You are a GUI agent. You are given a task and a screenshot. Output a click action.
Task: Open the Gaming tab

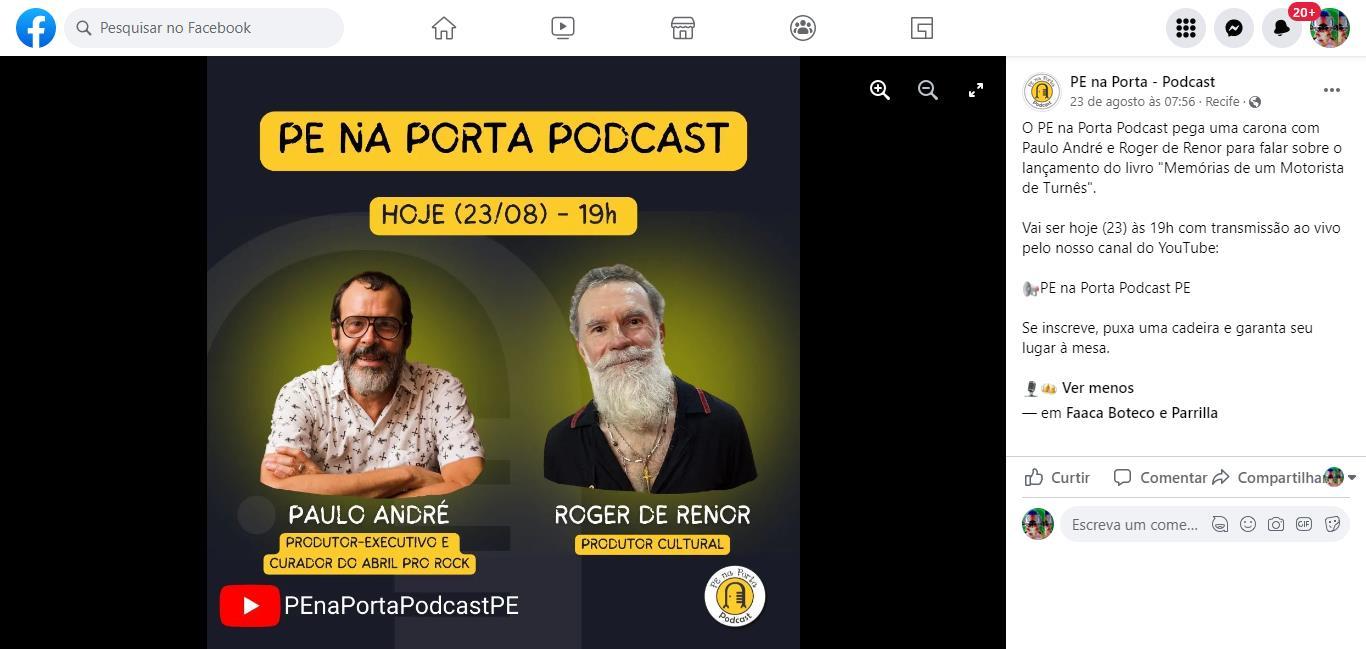pyautogui.click(x=922, y=28)
